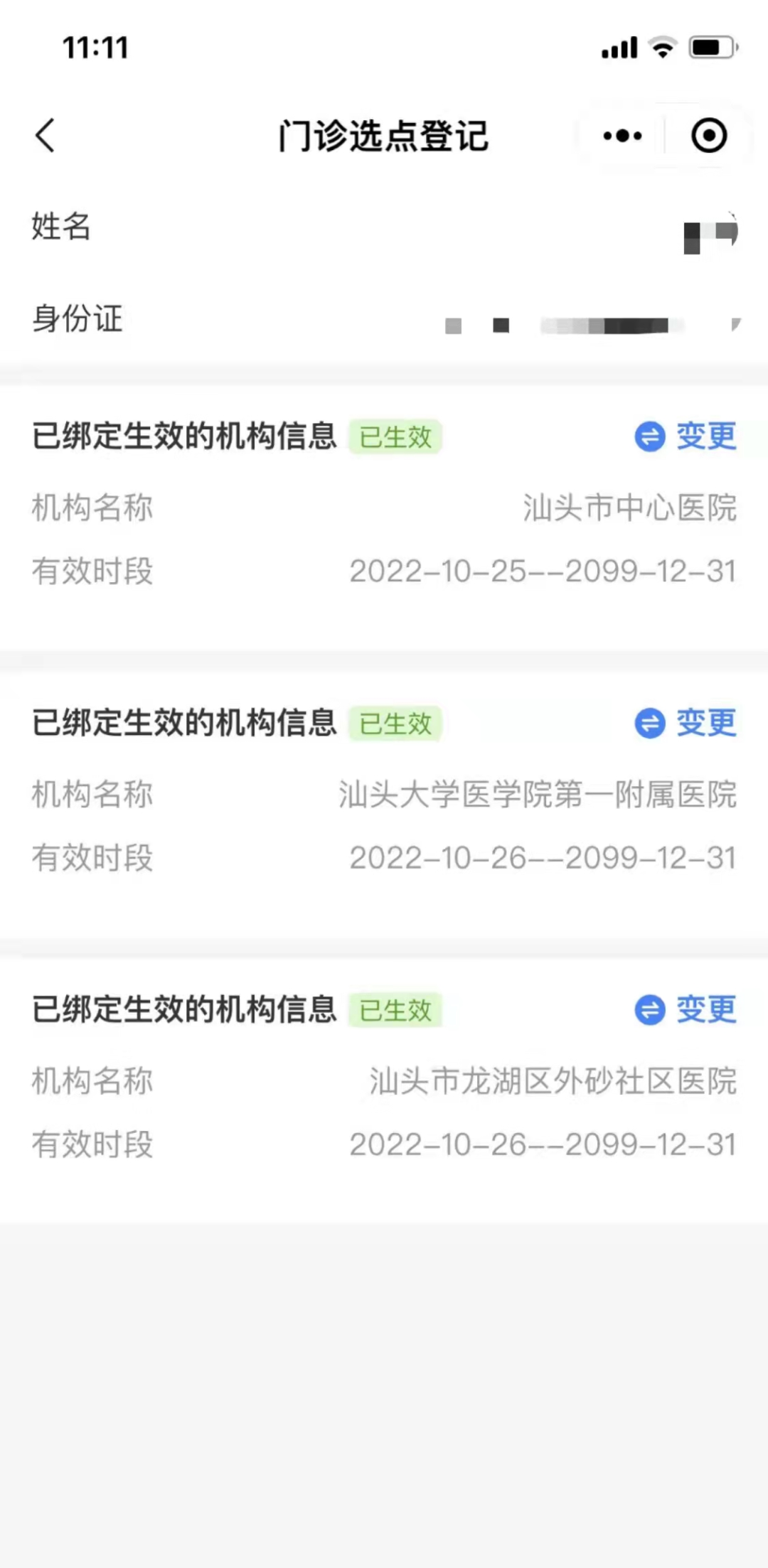Tap 变更 for 汕头大学医学院第一附属医院
Screen dimensions: 768x1568
click(686, 723)
